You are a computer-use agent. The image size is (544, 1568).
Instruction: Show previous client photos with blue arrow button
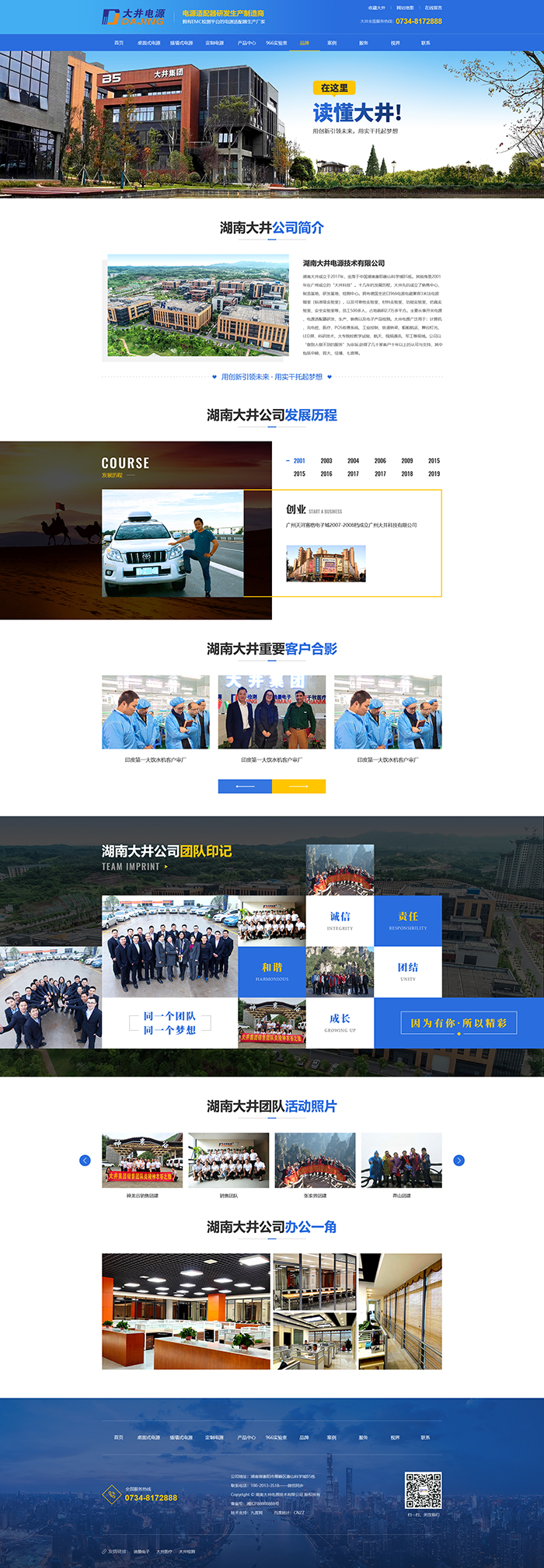tap(245, 786)
